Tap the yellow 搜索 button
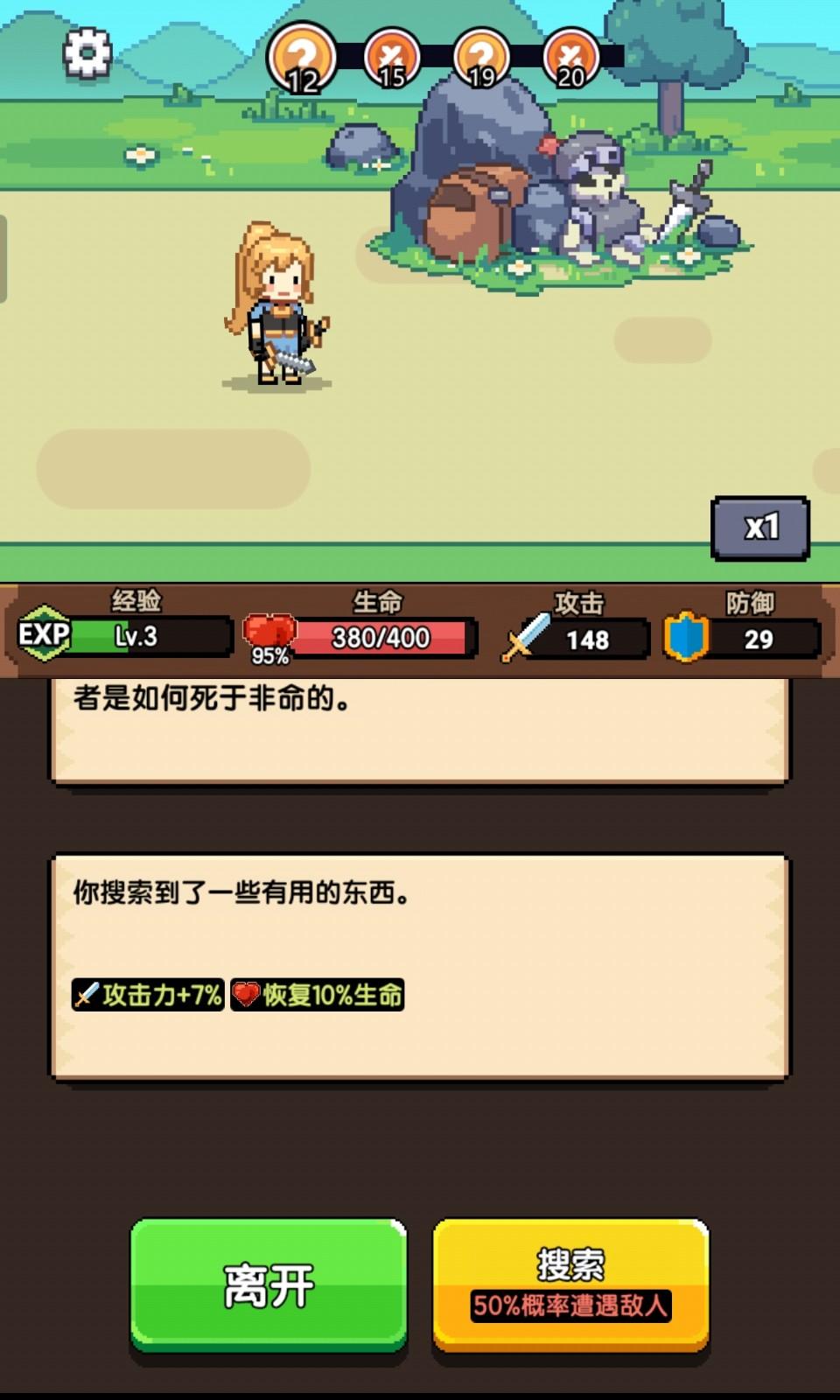Screen dimensions: 840x1400 pyautogui.click(x=570, y=1284)
